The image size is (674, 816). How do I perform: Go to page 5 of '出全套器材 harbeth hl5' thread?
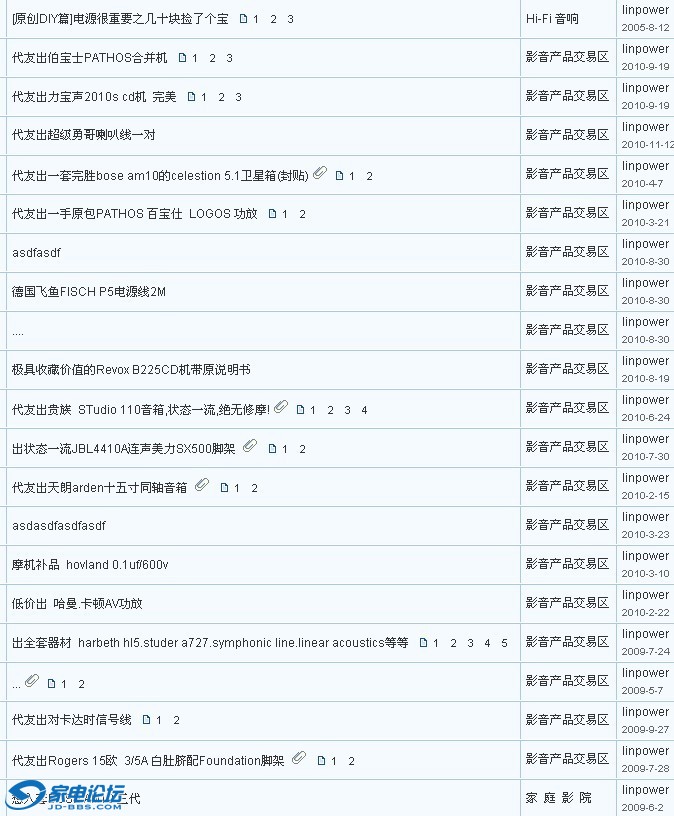[505, 643]
